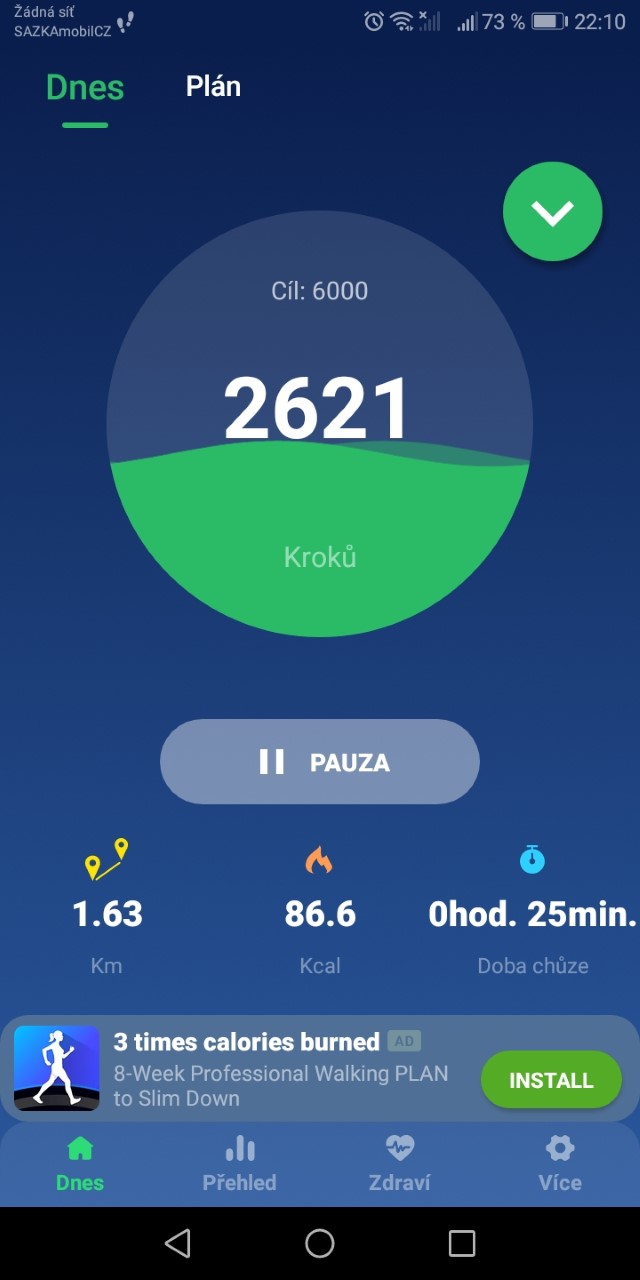Image resolution: width=640 pixels, height=1280 pixels.
Task: Tap the 2621 steps goal circle
Action: (320, 424)
